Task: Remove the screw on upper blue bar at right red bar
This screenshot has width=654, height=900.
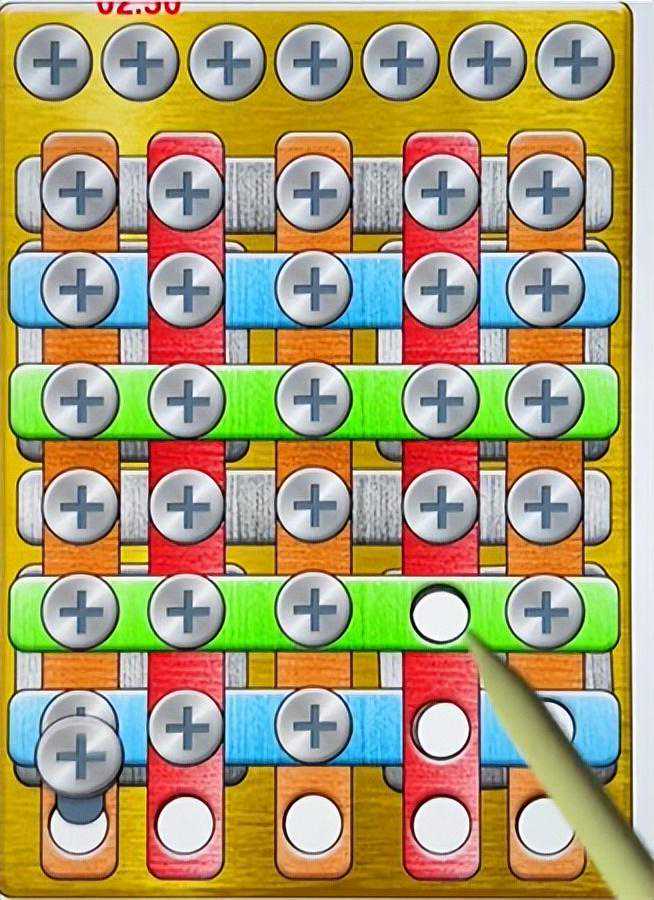Action: (441, 289)
